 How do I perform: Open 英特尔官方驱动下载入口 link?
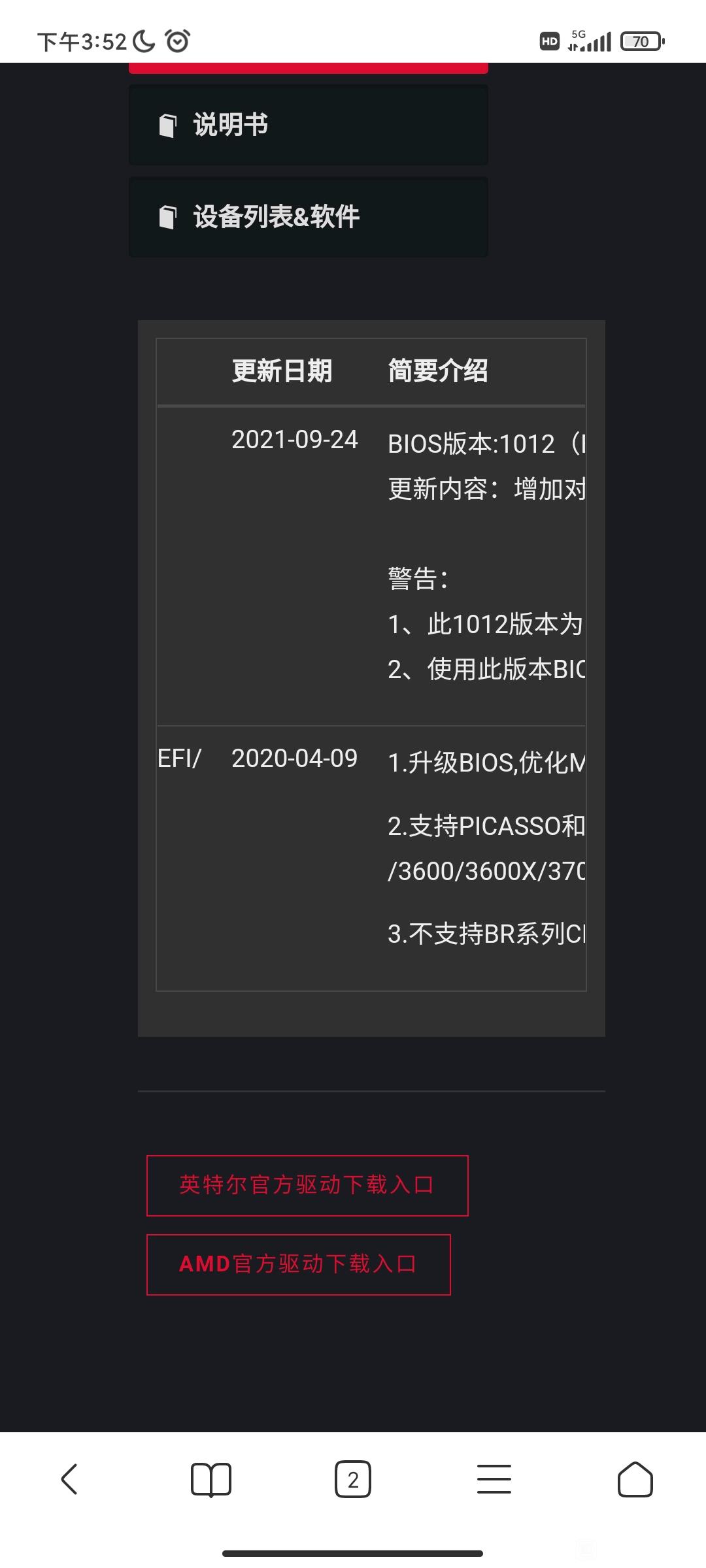click(x=307, y=1185)
